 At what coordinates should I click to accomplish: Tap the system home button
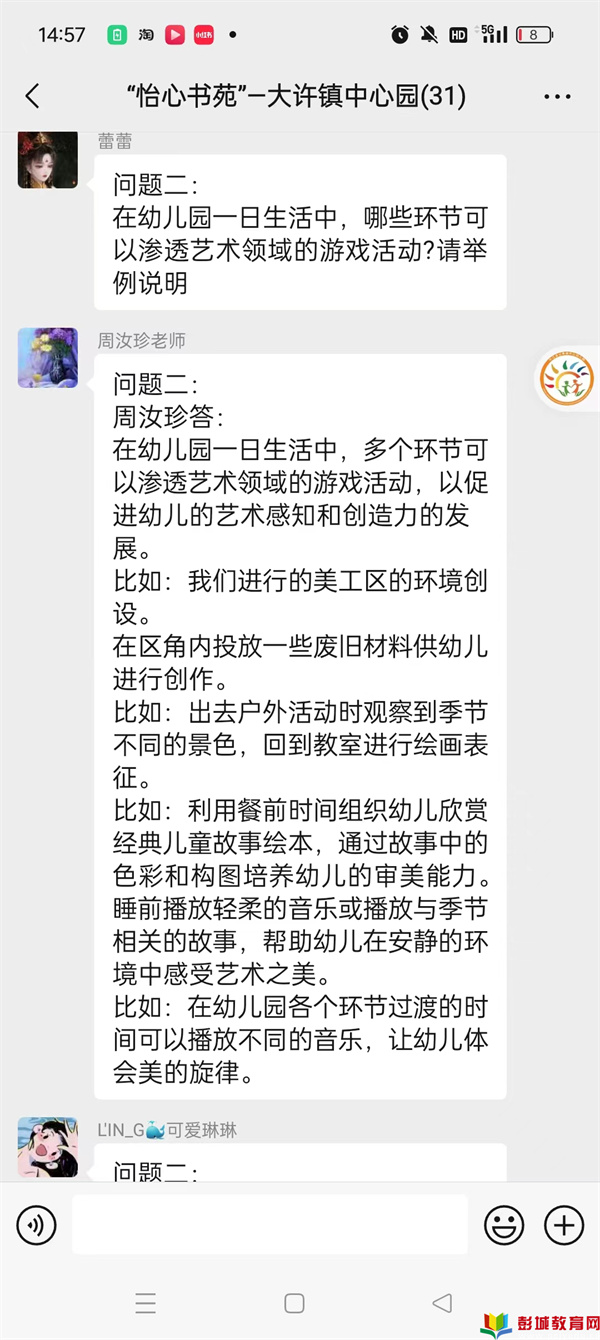pos(294,1303)
